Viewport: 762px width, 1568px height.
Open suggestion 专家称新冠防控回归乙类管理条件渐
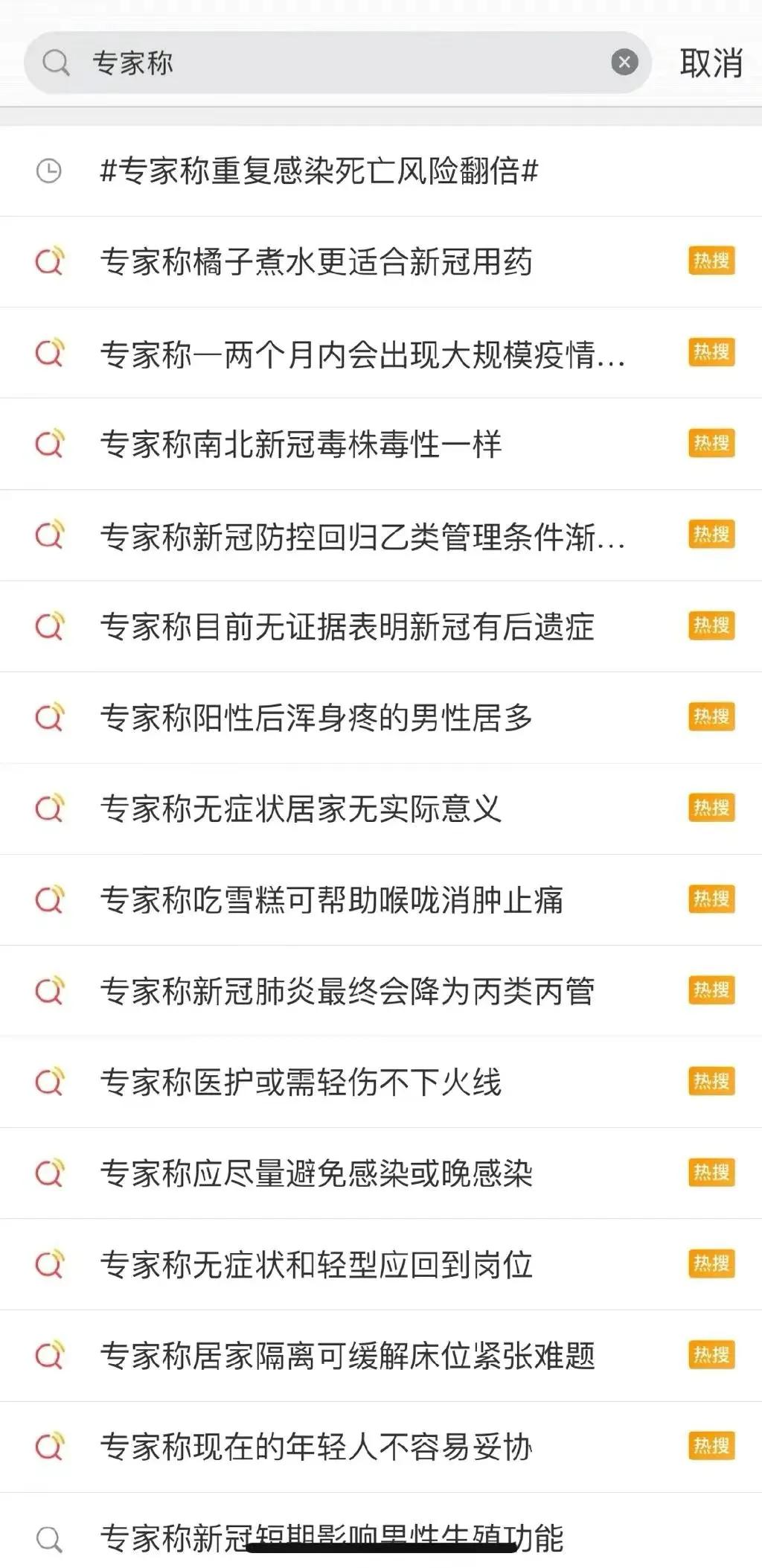pos(362,536)
